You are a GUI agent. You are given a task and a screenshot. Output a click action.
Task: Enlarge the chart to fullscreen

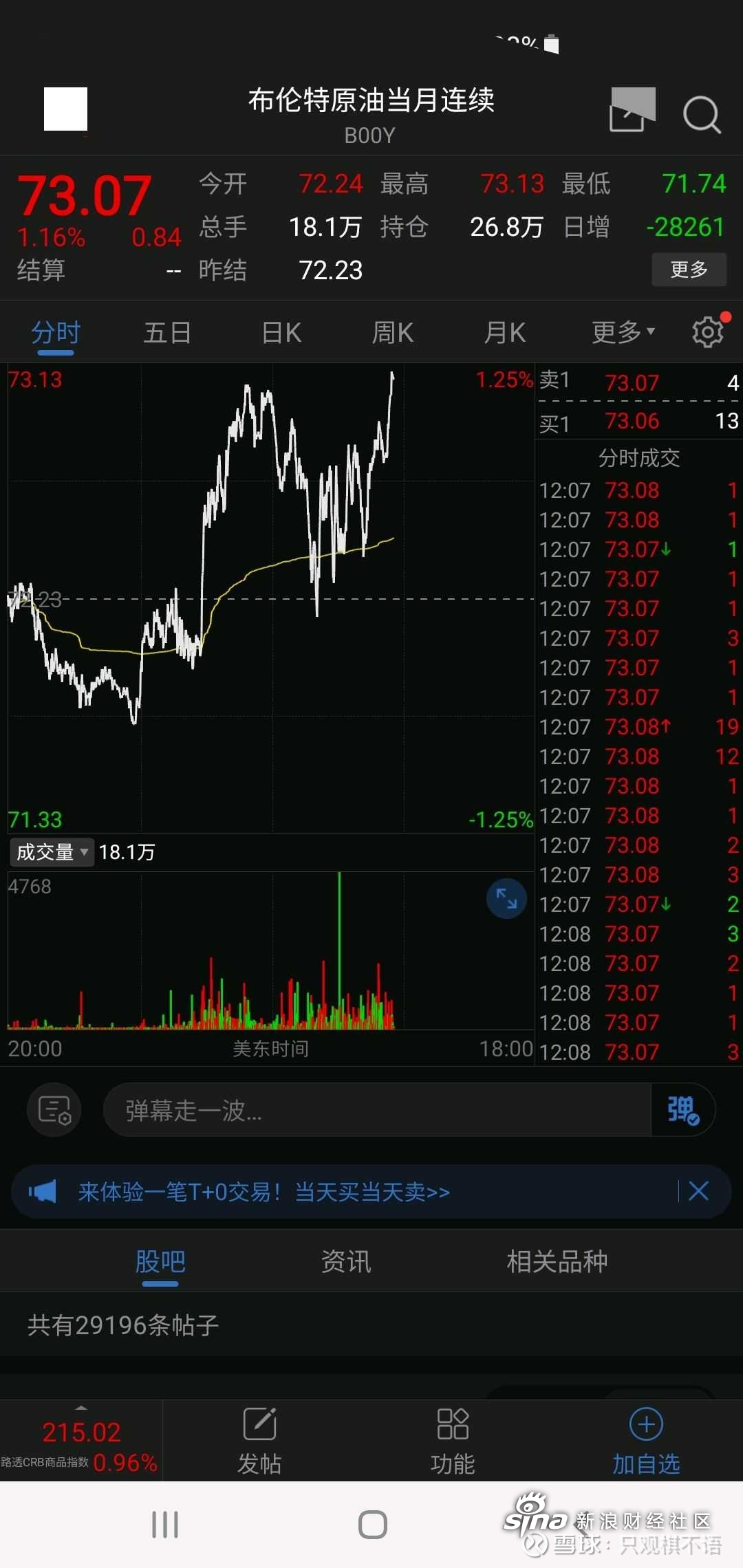pos(506,898)
